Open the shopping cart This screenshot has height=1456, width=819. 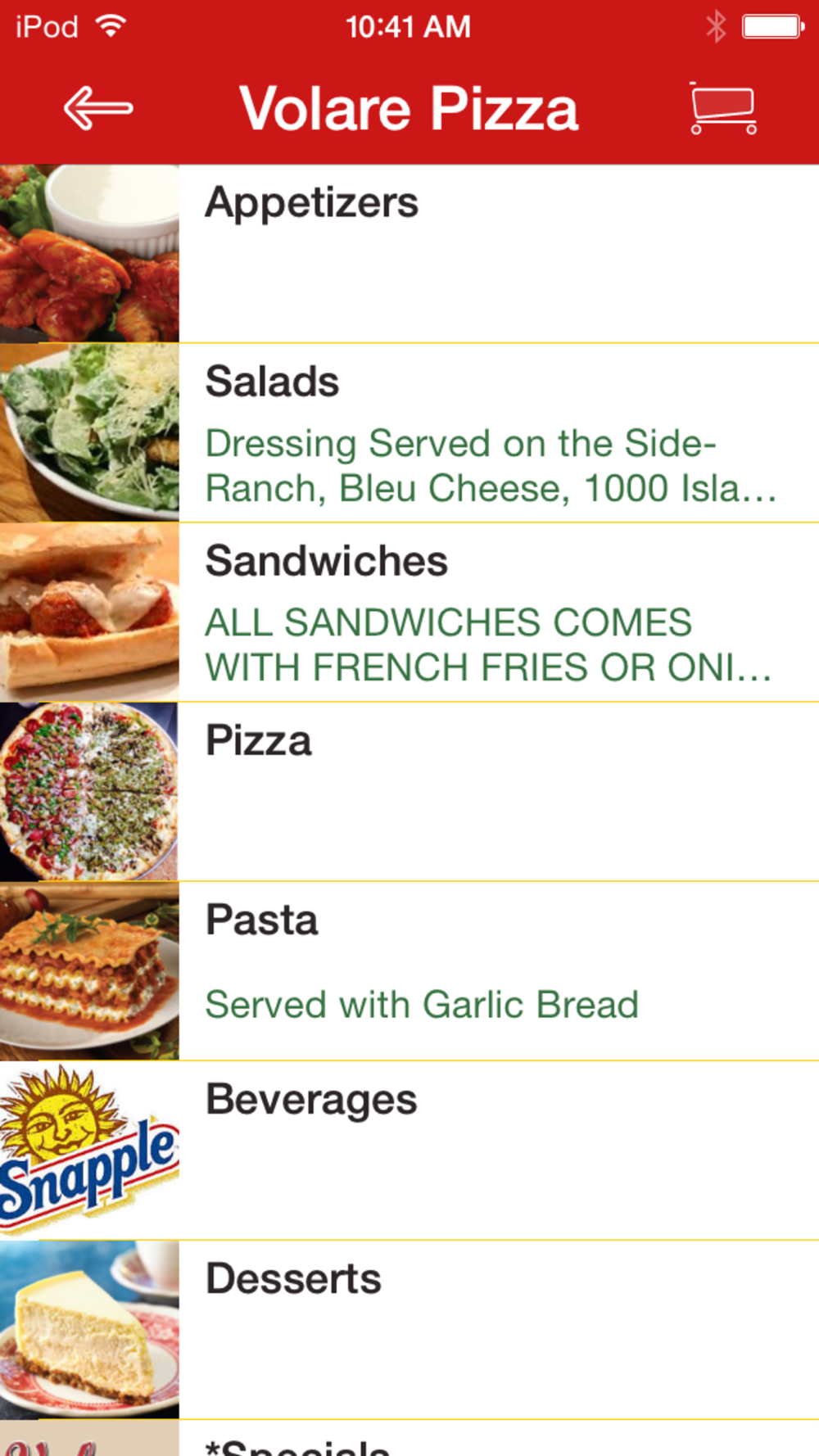tap(722, 108)
